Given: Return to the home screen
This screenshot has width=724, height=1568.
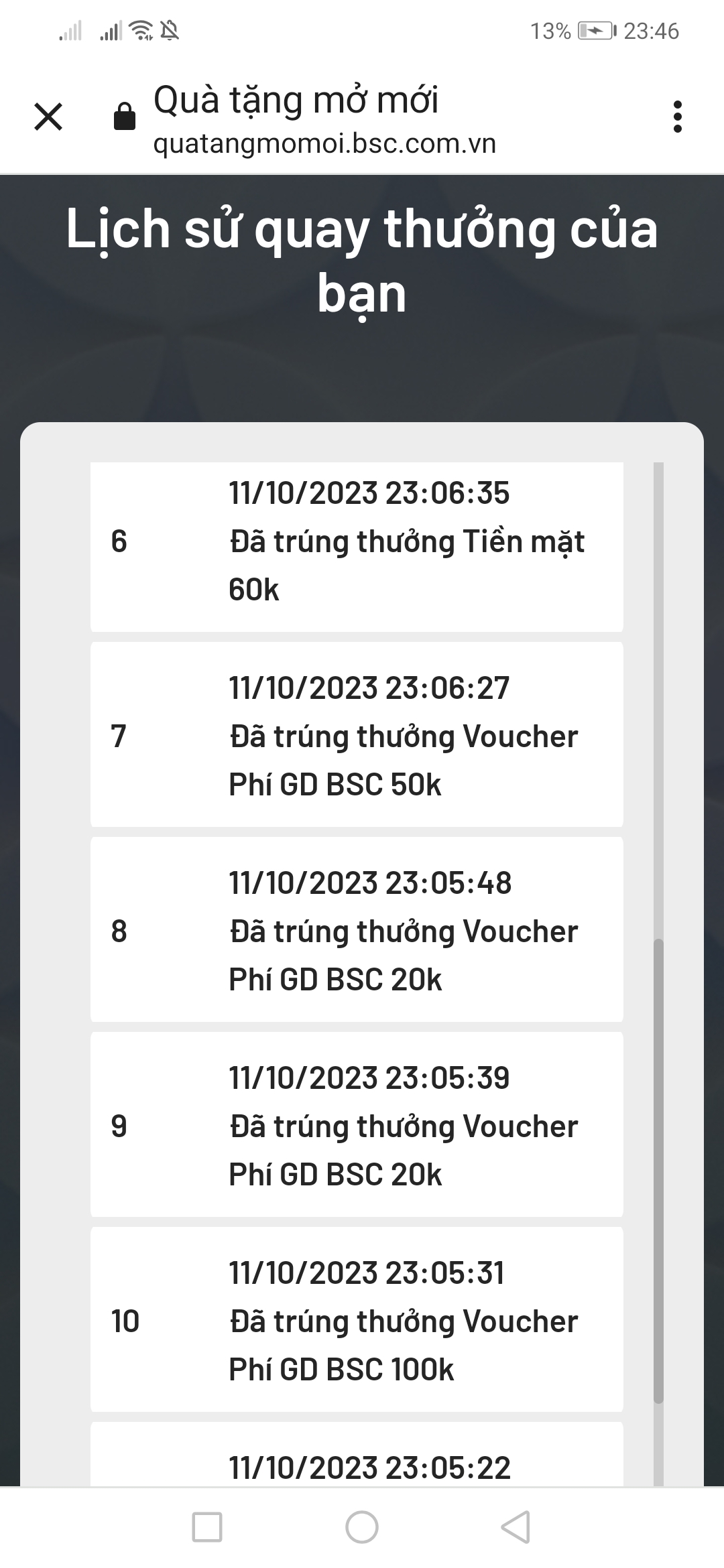Looking at the screenshot, I should coord(362,1527).
